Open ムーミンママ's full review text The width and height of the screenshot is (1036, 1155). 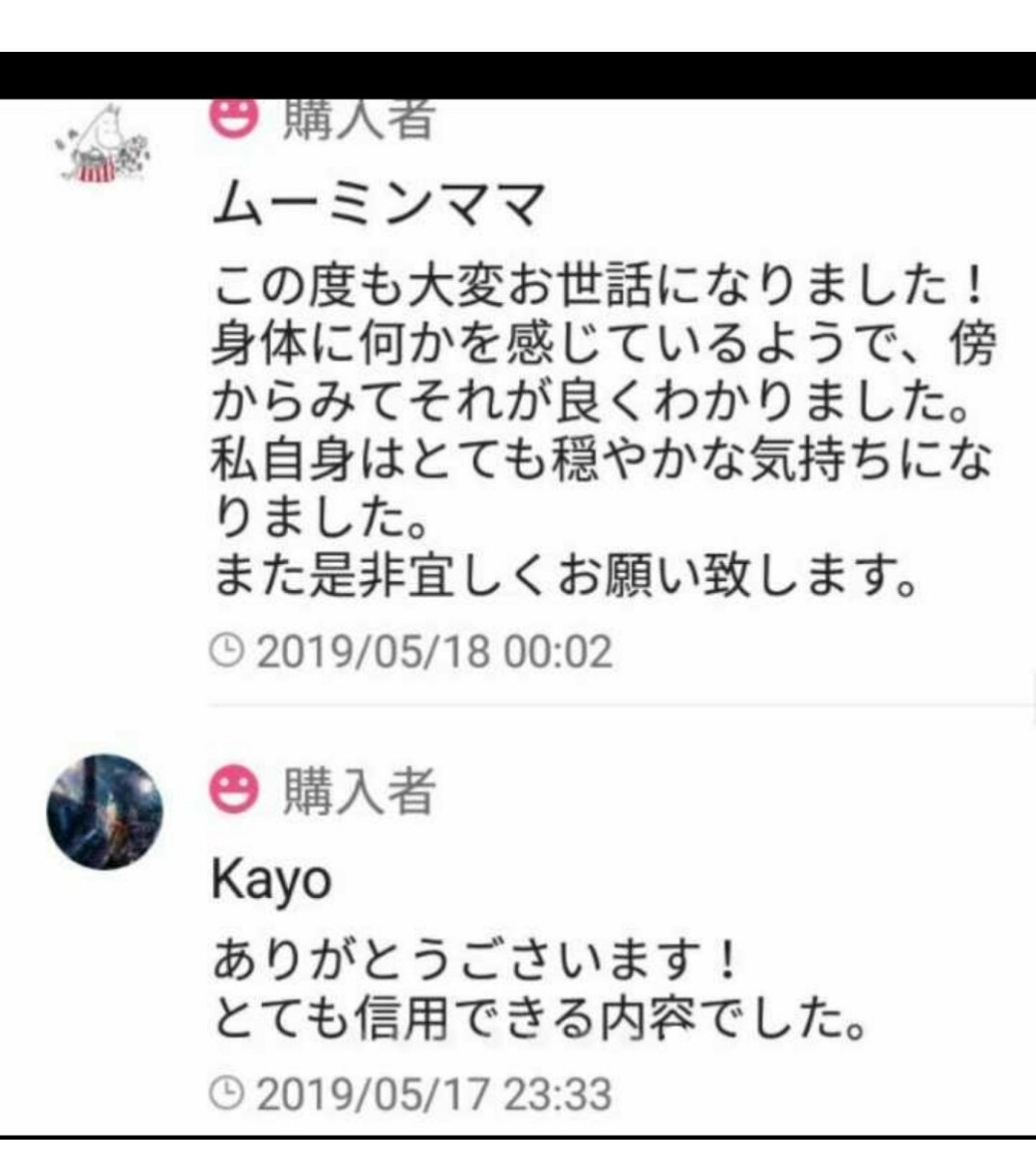(x=578, y=428)
